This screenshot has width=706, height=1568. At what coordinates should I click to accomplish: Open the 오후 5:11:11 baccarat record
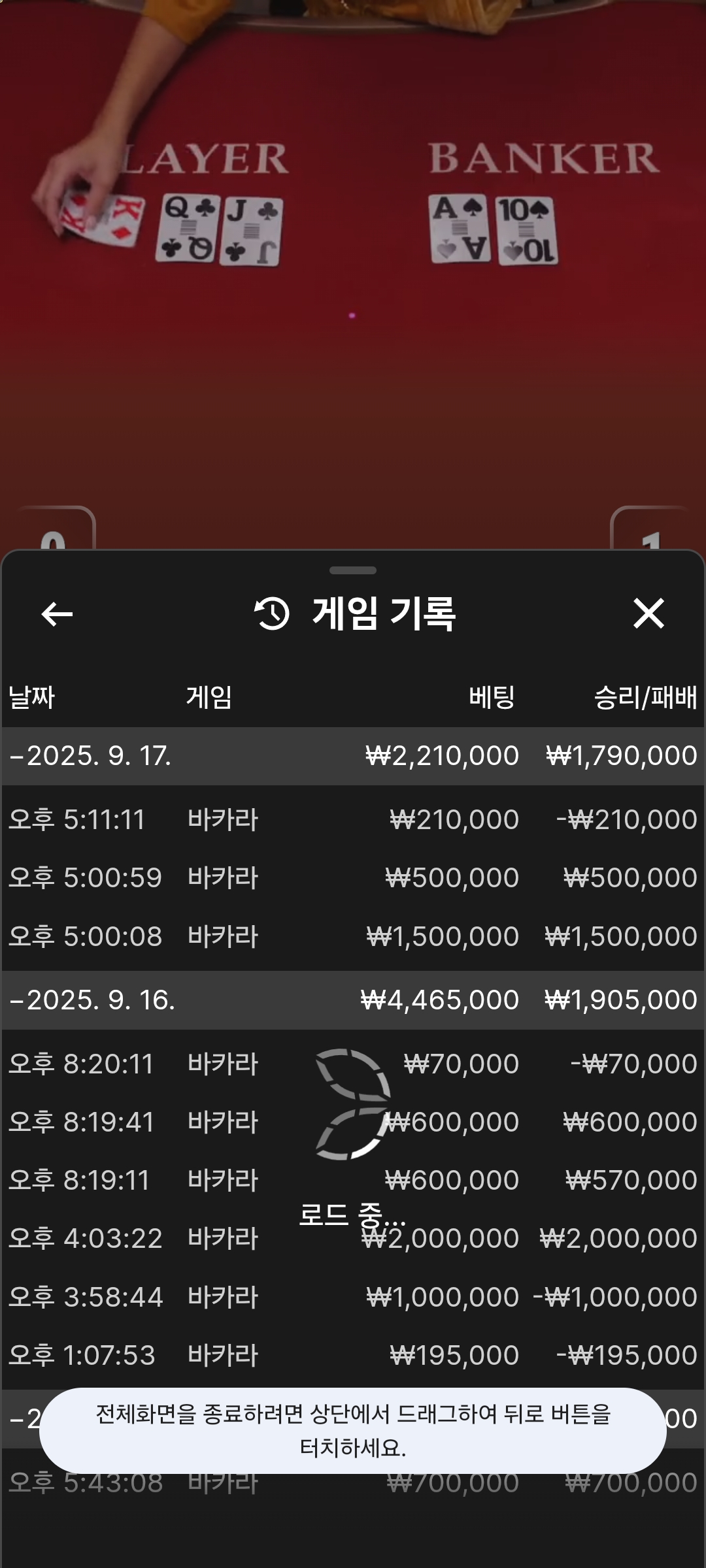pos(353,820)
